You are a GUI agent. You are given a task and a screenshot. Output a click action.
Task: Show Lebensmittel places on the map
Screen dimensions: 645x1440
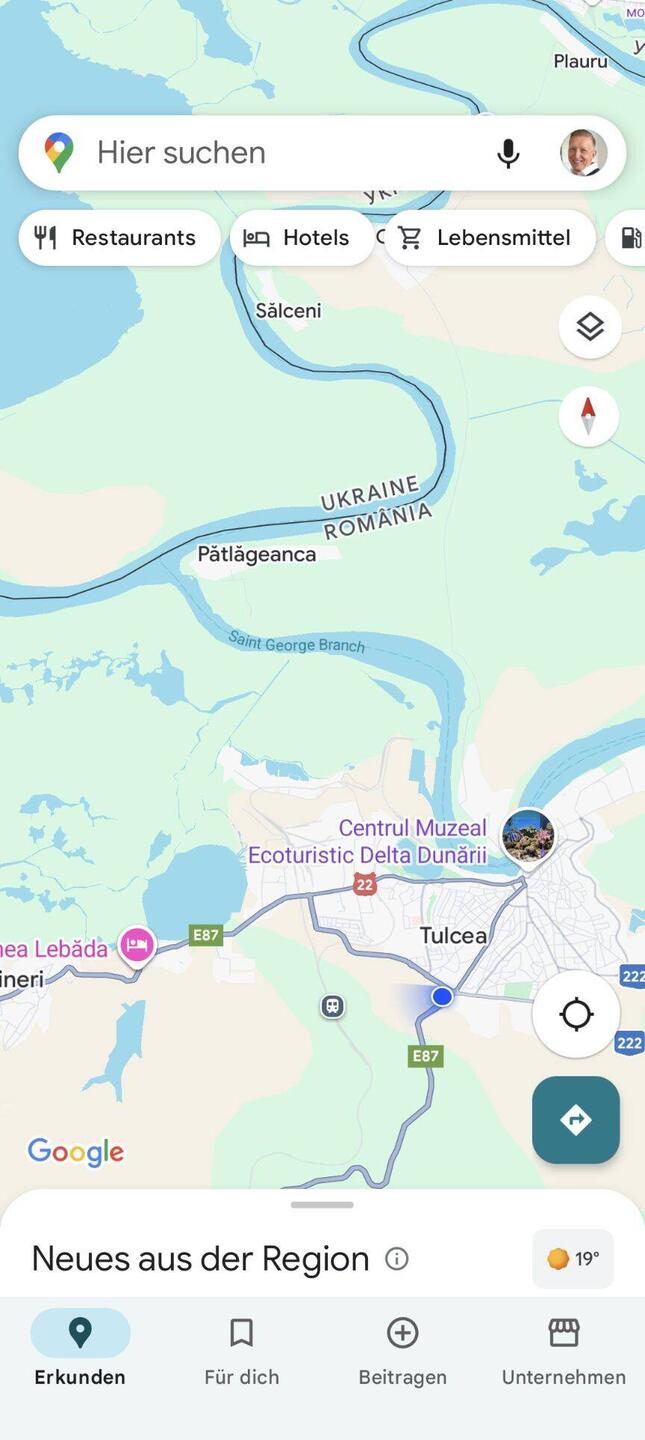pyautogui.click(x=489, y=238)
